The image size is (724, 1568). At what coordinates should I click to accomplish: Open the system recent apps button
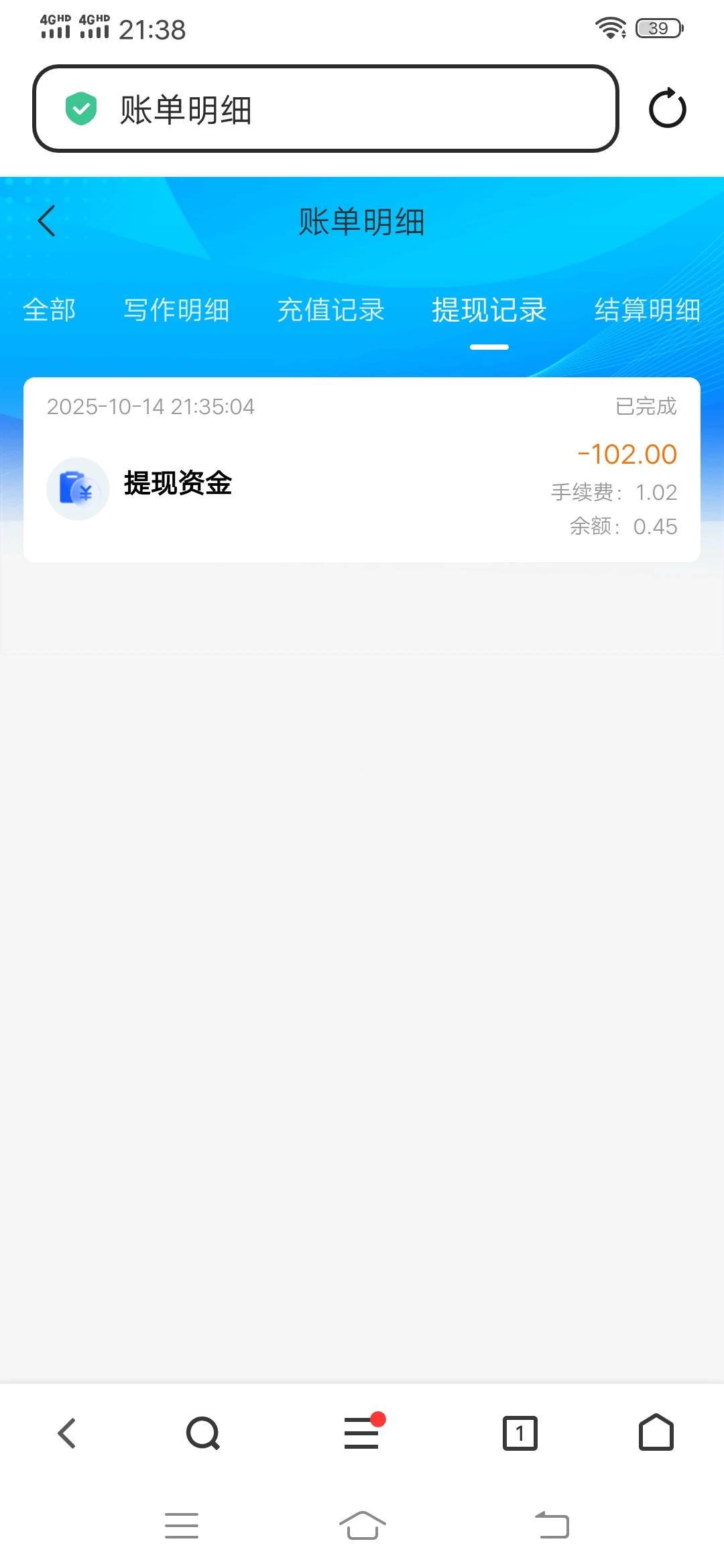click(182, 1526)
